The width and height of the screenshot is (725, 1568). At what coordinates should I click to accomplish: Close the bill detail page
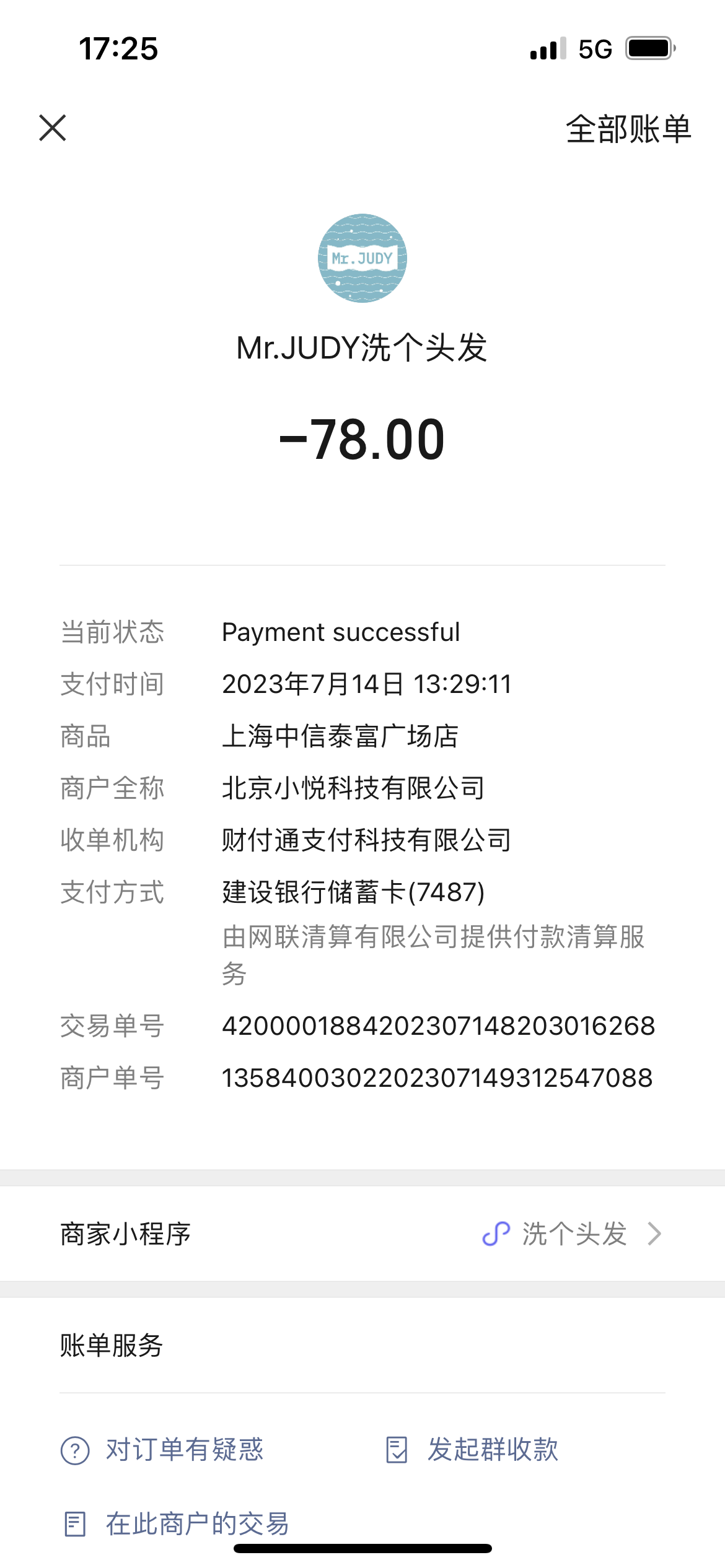pos(53,128)
